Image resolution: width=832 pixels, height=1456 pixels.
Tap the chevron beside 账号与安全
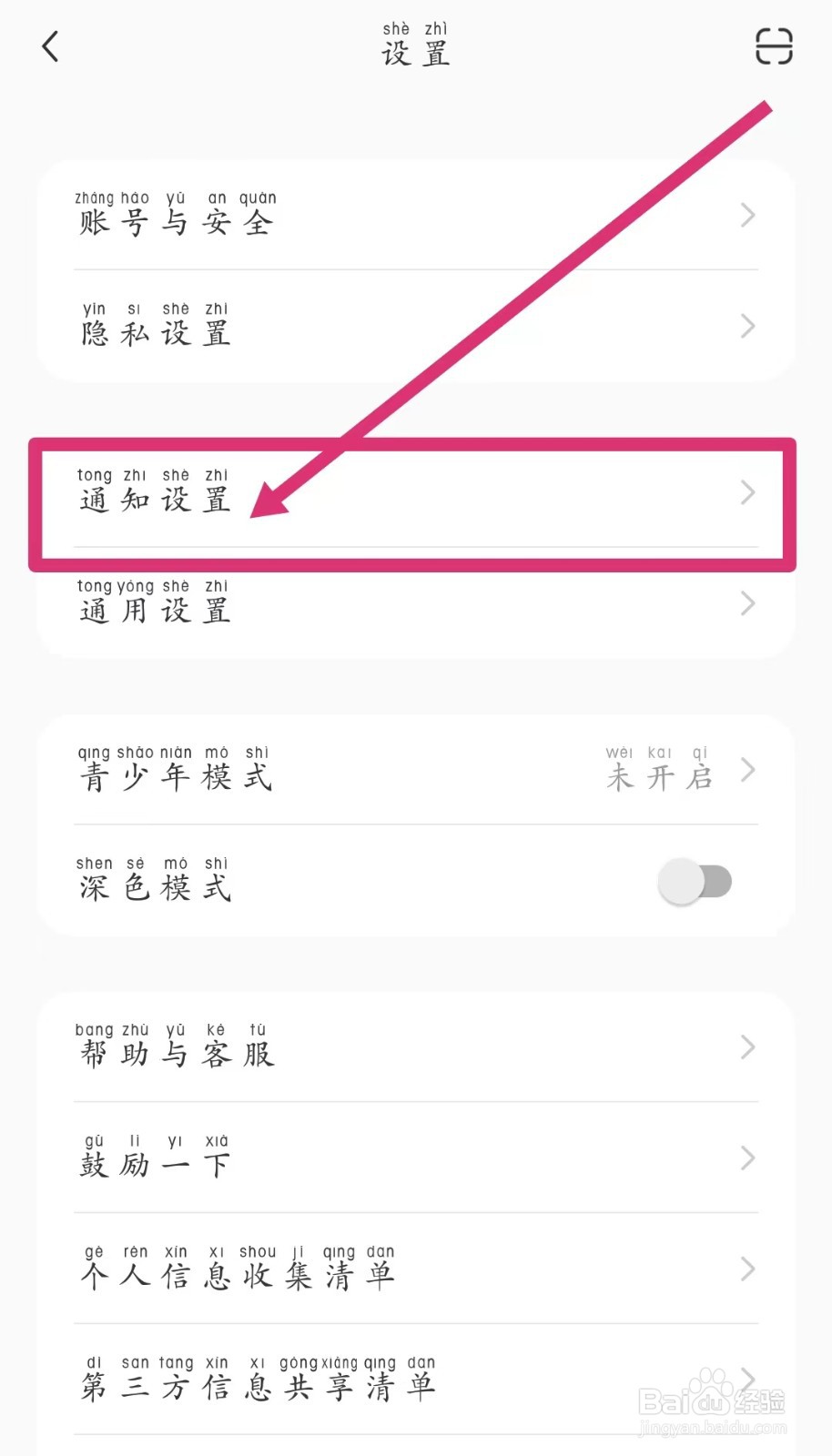coord(746,216)
